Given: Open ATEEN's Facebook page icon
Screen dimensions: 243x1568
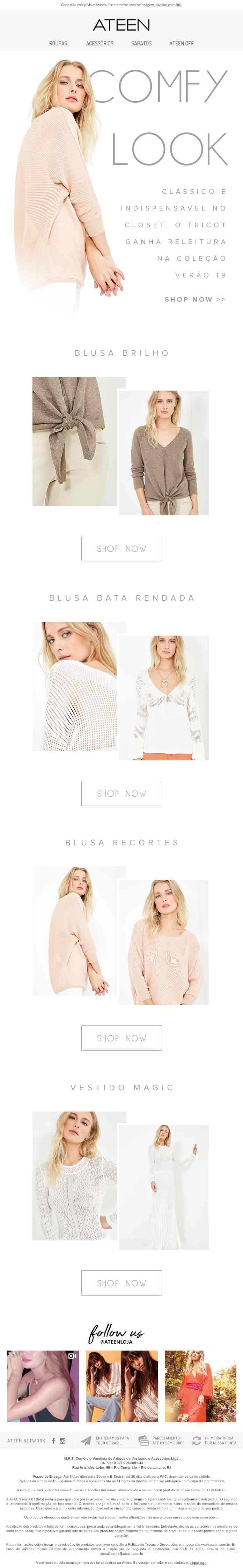Looking at the screenshot, I should 53,1441.
